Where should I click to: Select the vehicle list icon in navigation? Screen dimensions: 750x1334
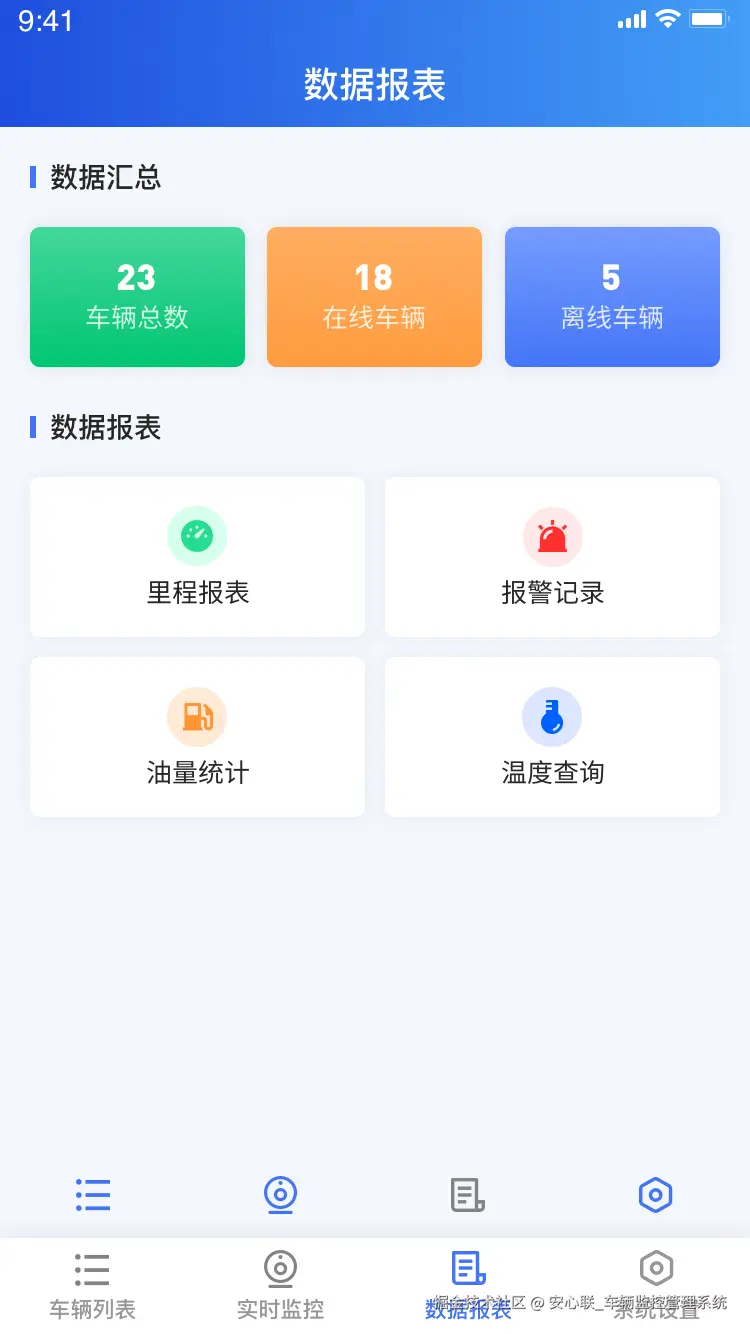(x=92, y=1268)
